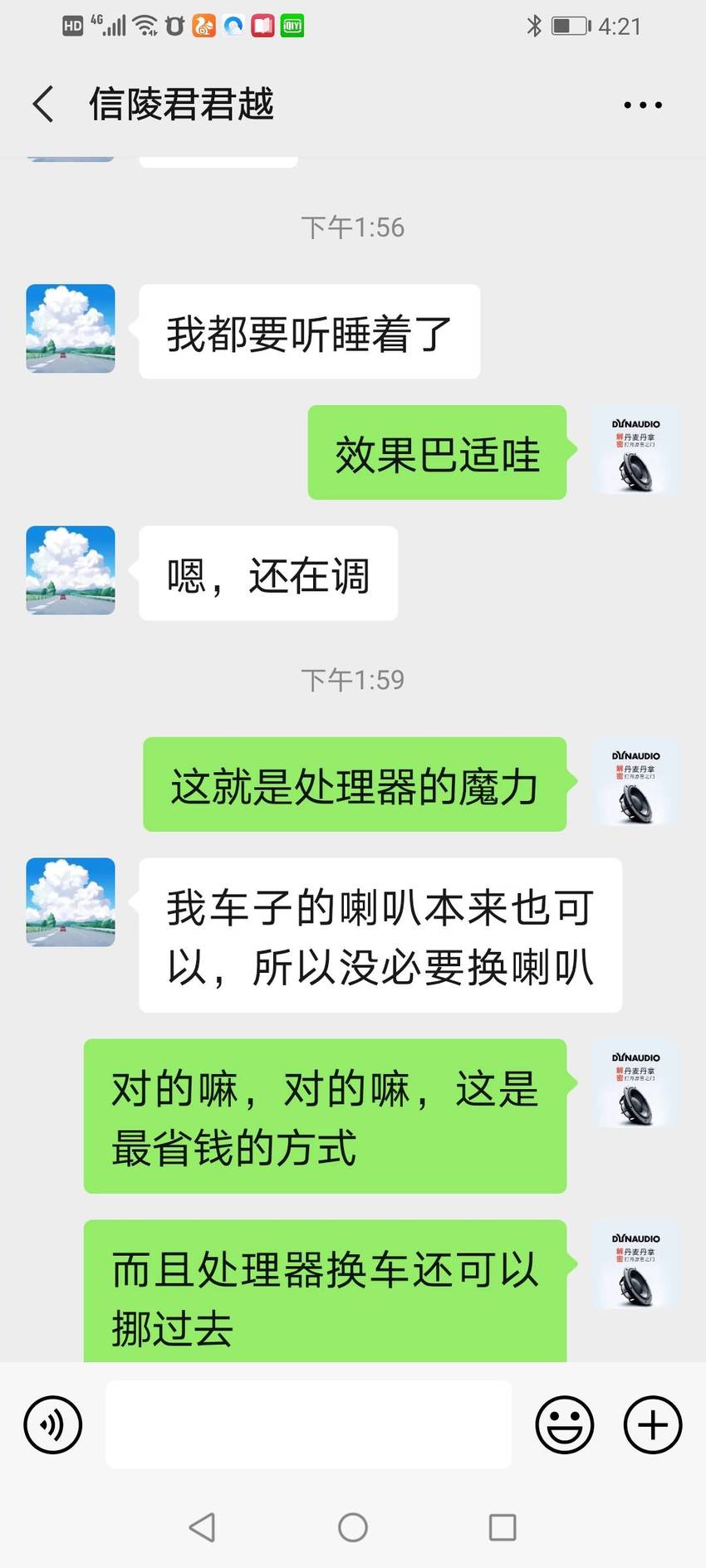Open the plus attachment menu
The width and height of the screenshot is (706, 1568).
[653, 1424]
